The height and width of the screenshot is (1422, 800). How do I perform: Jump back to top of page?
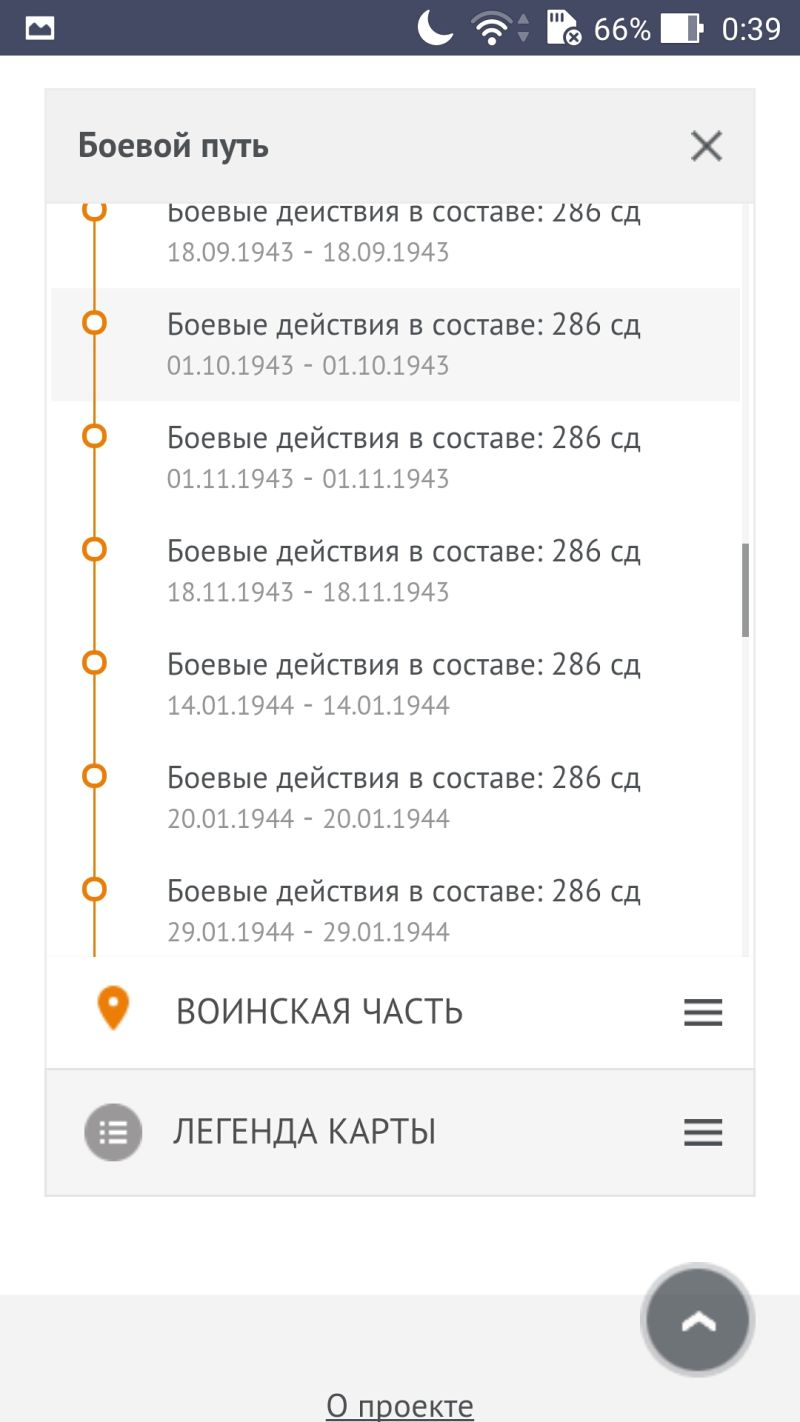(x=698, y=1323)
